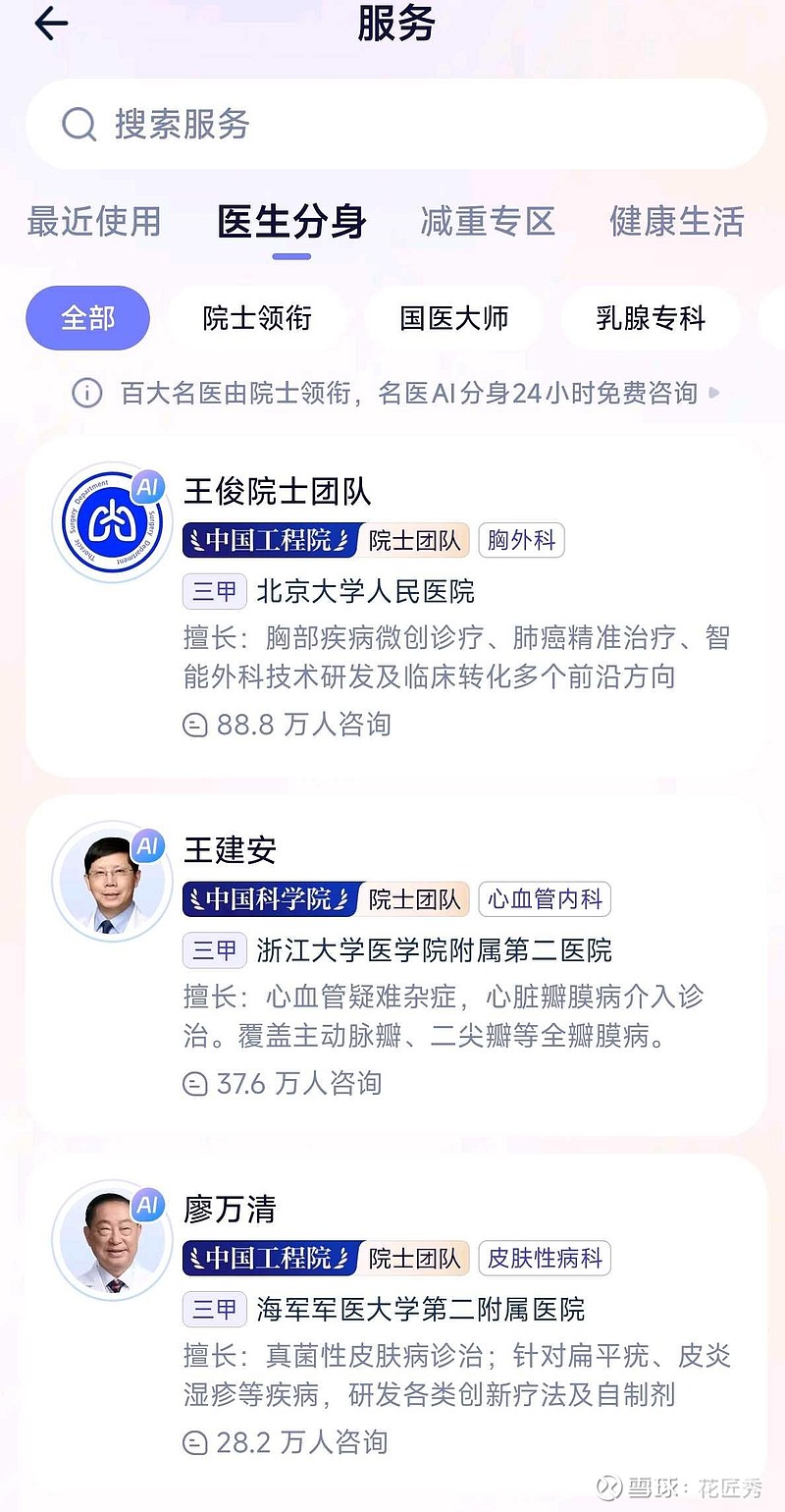
Task: Enable the 国医大师 filter
Action: (x=453, y=317)
